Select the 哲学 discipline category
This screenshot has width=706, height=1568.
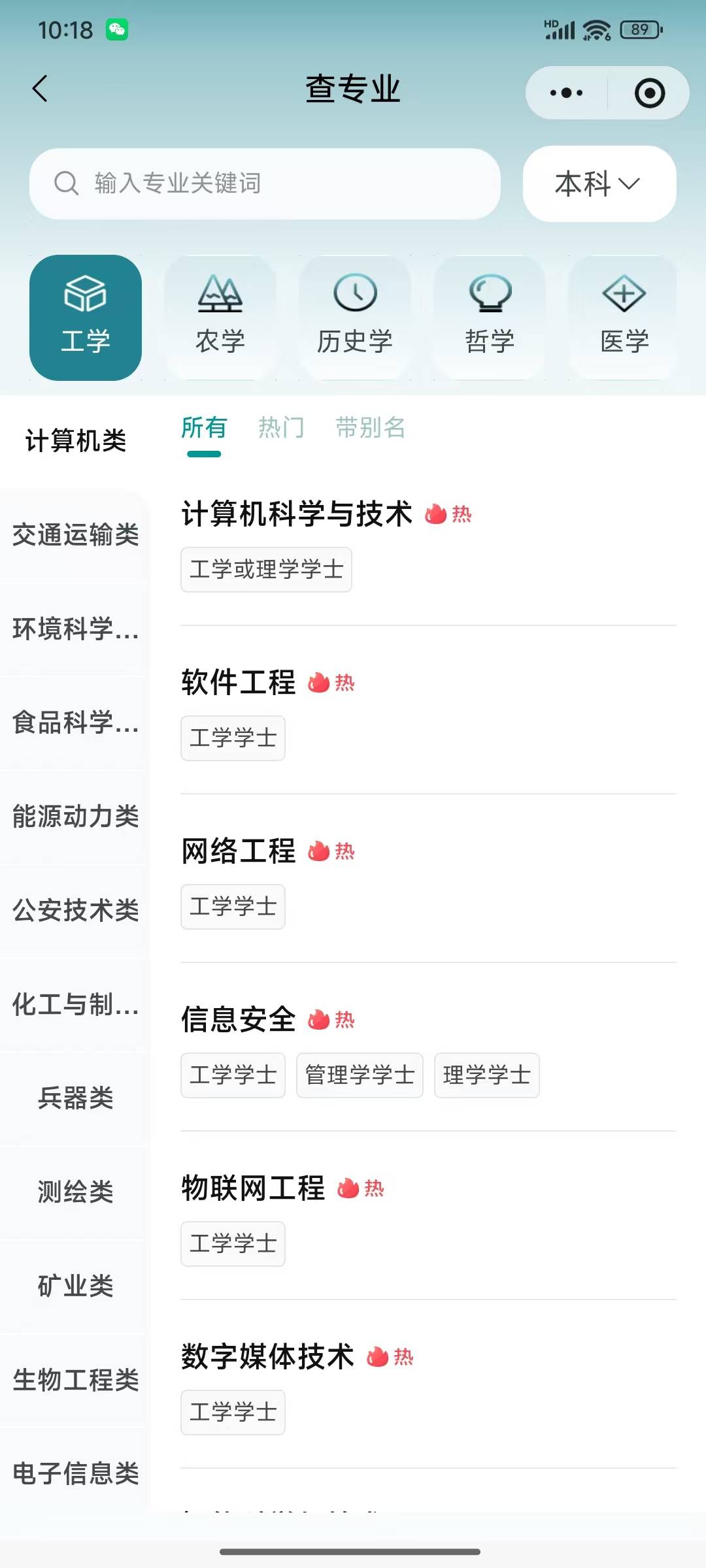[x=490, y=318]
